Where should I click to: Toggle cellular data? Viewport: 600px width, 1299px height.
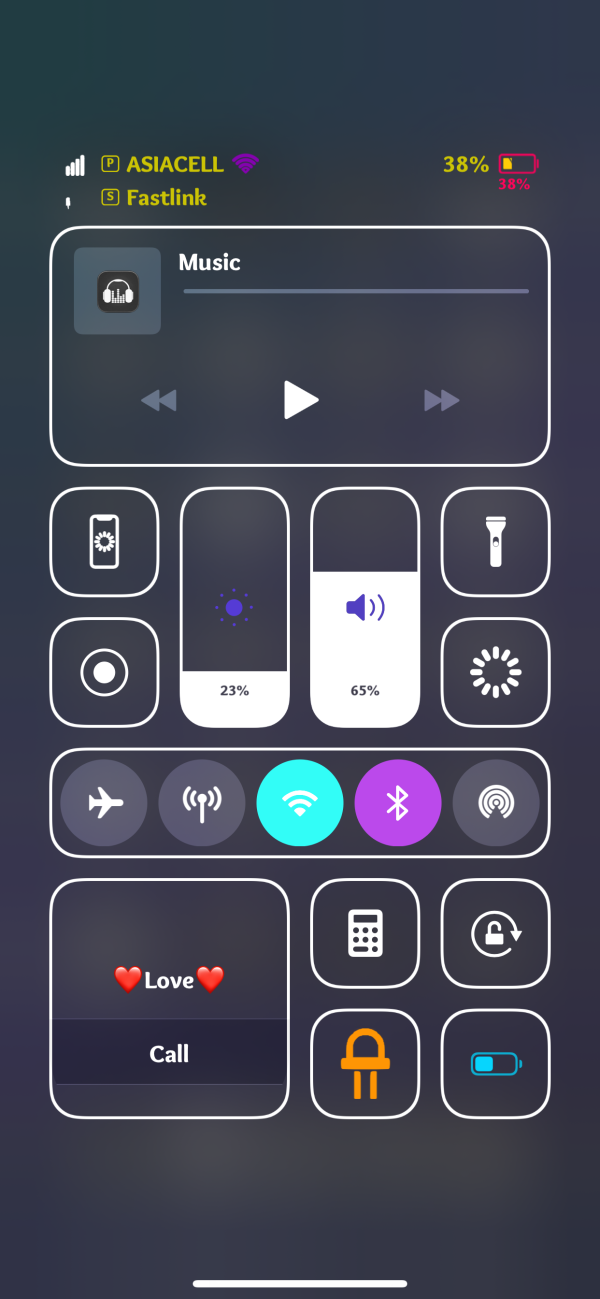coord(202,803)
